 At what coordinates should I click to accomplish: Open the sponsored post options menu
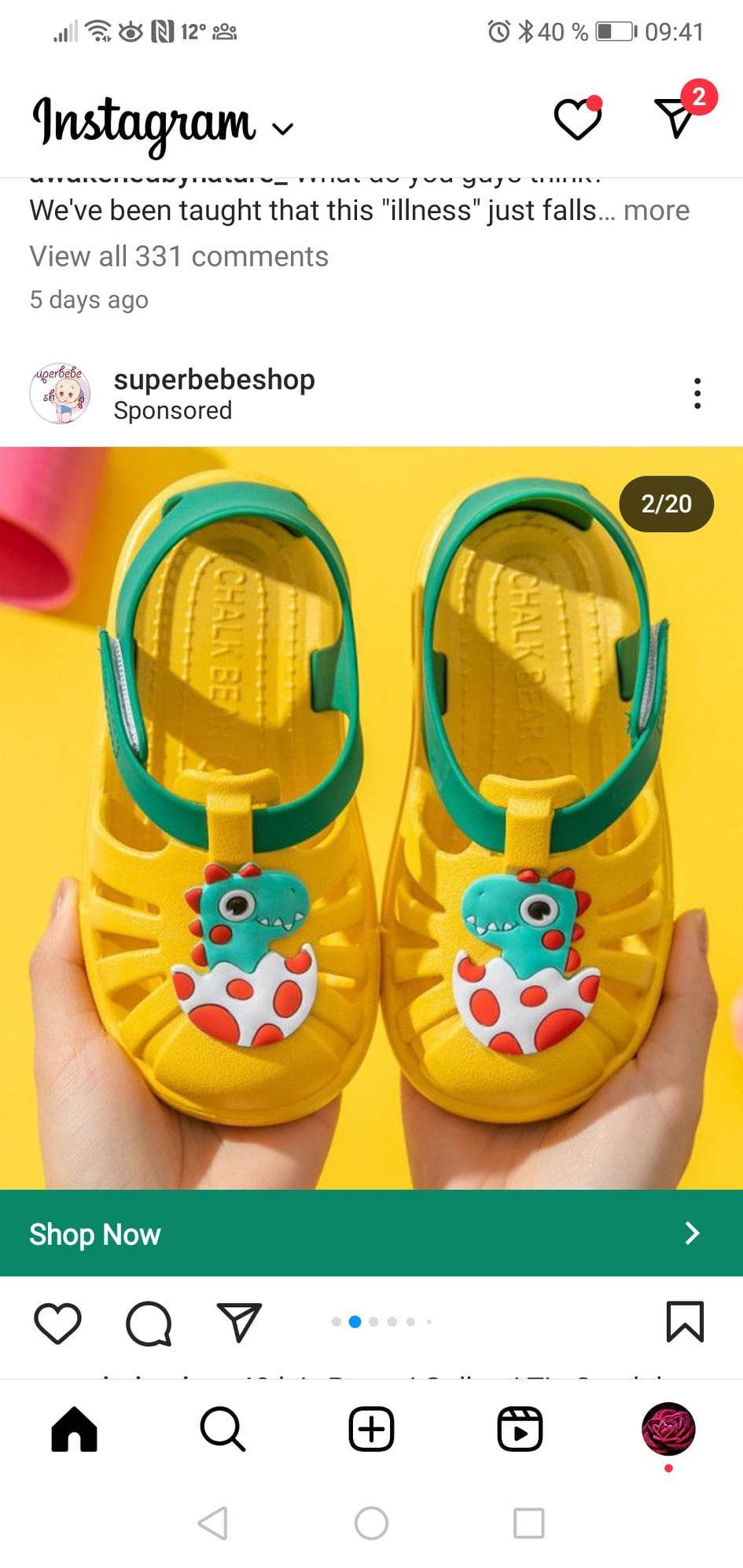(697, 393)
